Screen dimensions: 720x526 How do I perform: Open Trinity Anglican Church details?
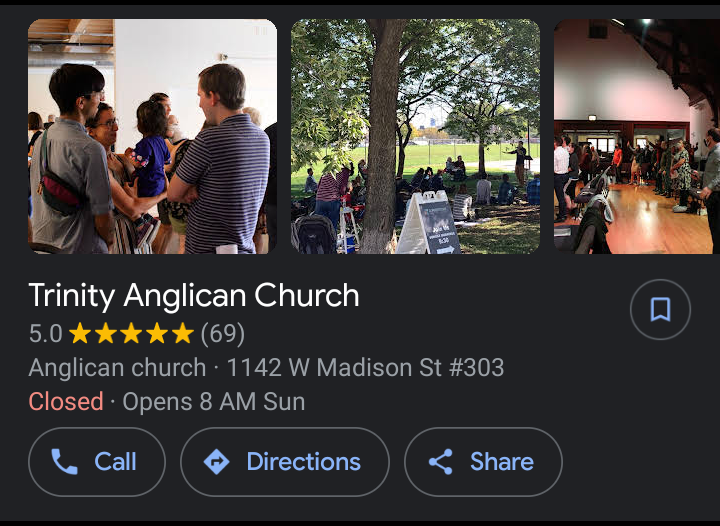pyautogui.click(x=194, y=296)
